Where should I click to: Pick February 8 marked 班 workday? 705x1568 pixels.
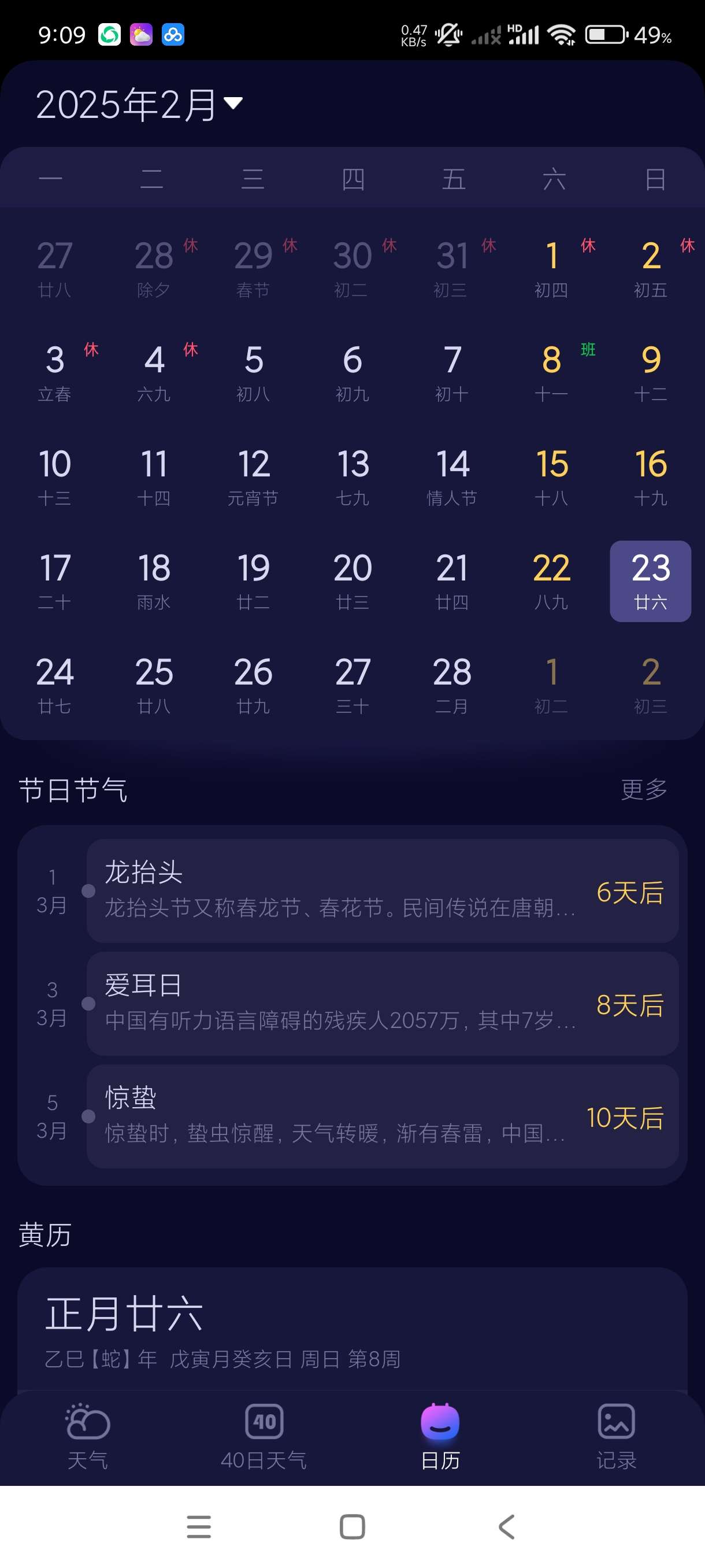pos(552,372)
